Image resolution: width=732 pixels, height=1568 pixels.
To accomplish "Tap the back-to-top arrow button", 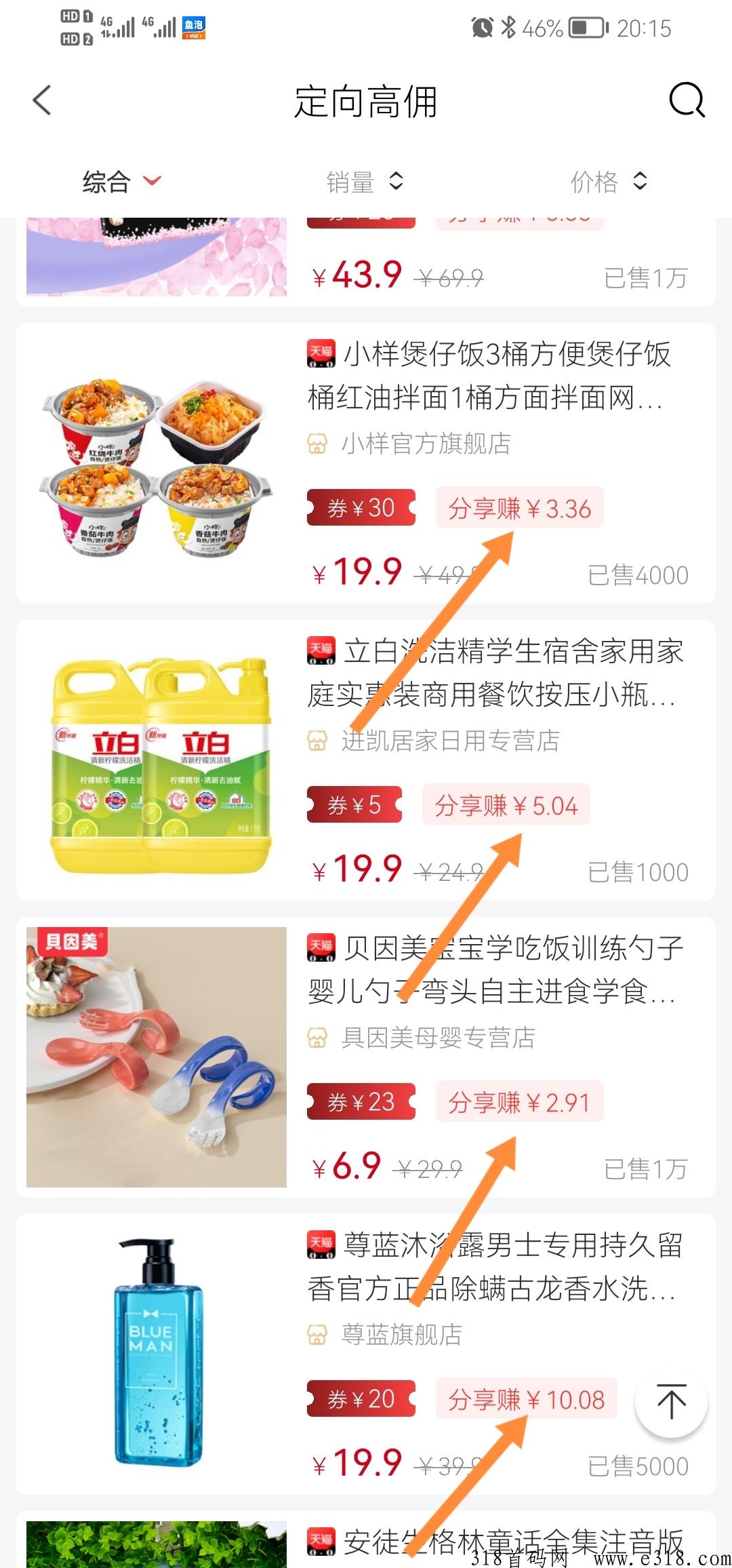I will (x=671, y=1403).
